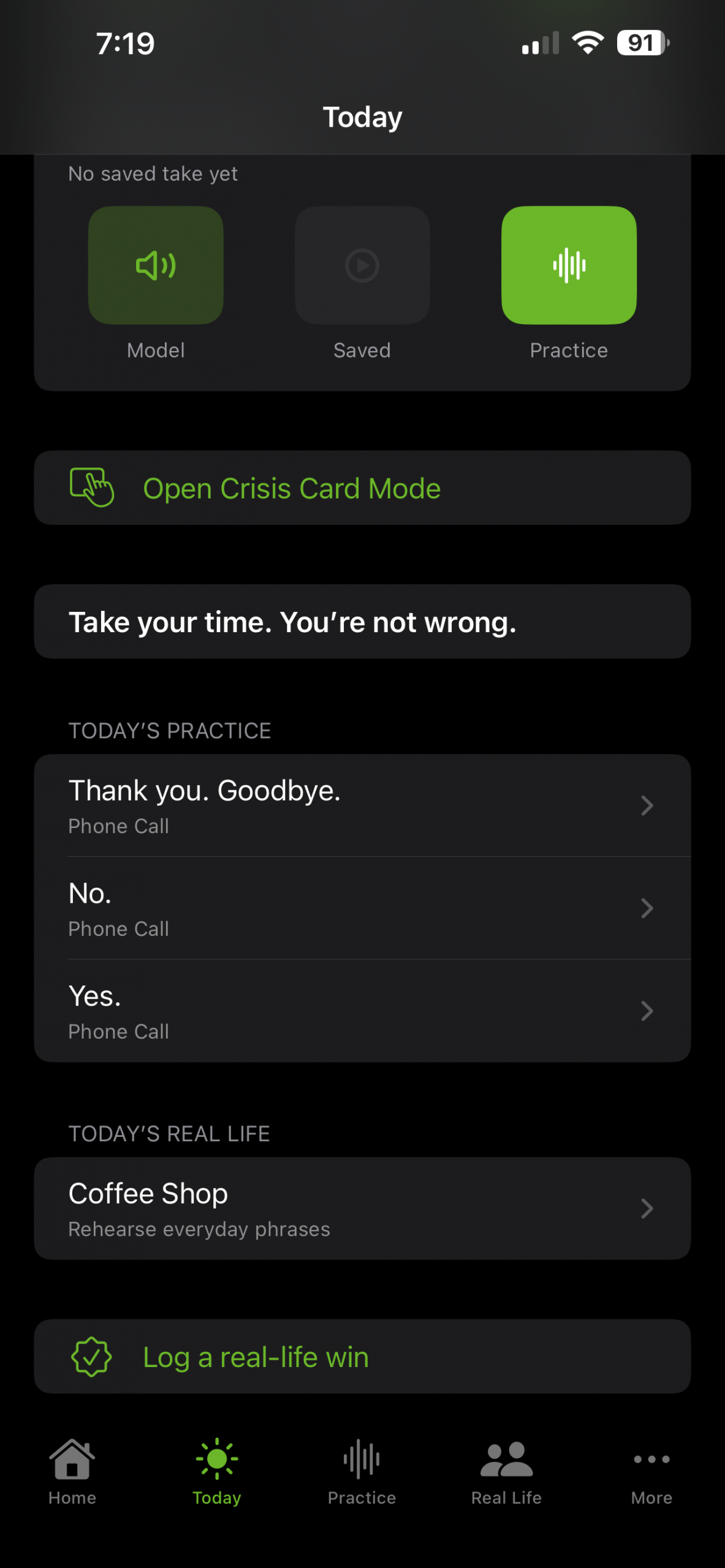Open Crisis Card Mode
Image resolution: width=725 pixels, height=1568 pixels.
click(362, 488)
